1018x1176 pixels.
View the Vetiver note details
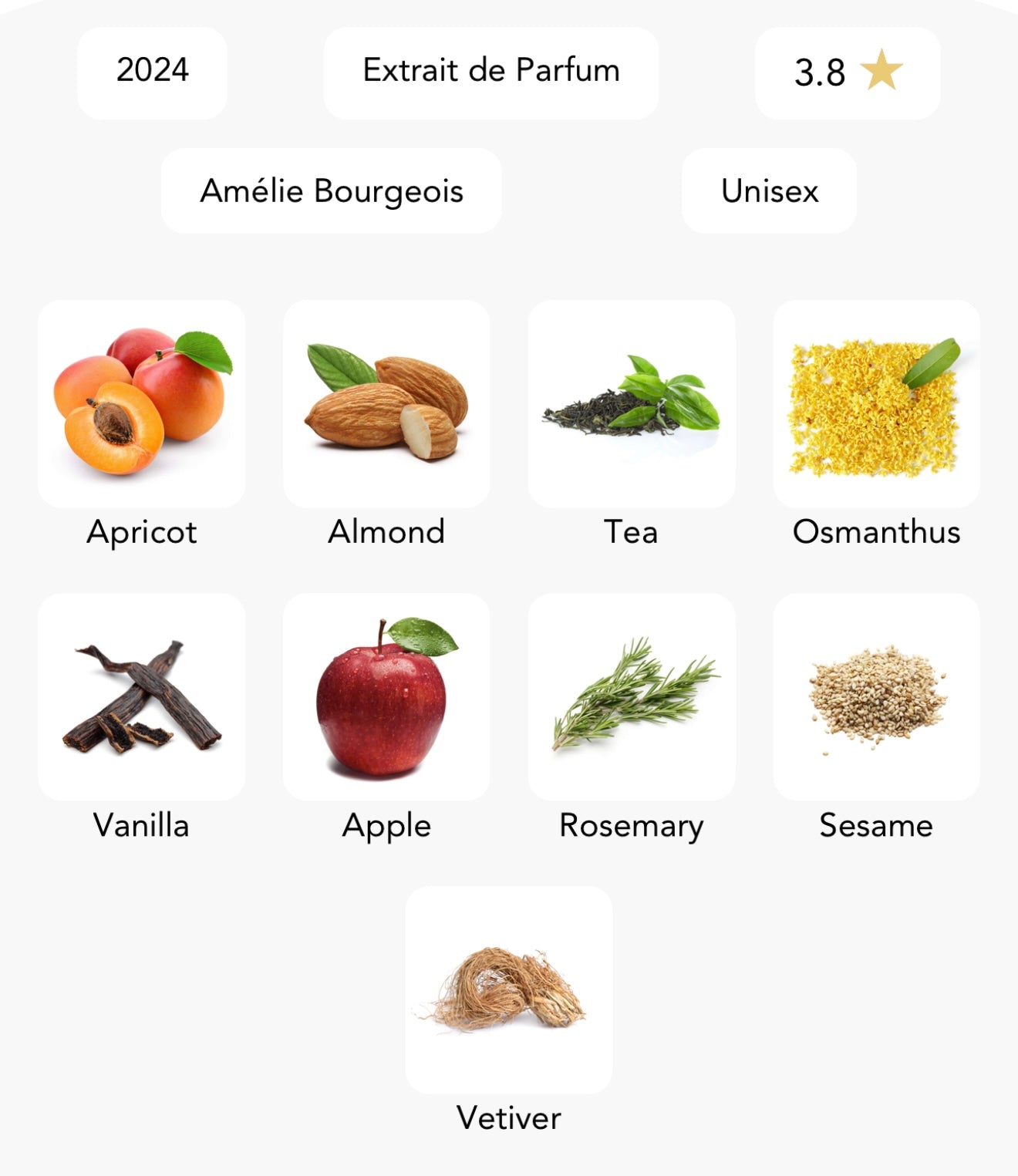509,989
